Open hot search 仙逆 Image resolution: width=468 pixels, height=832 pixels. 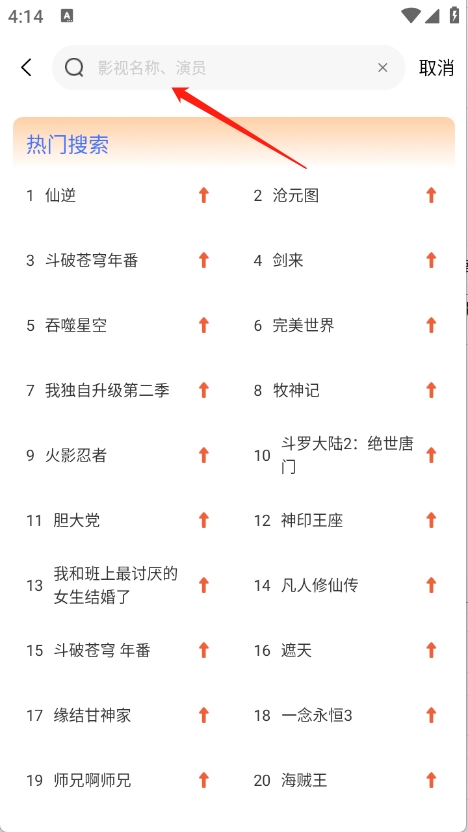[x=60, y=195]
